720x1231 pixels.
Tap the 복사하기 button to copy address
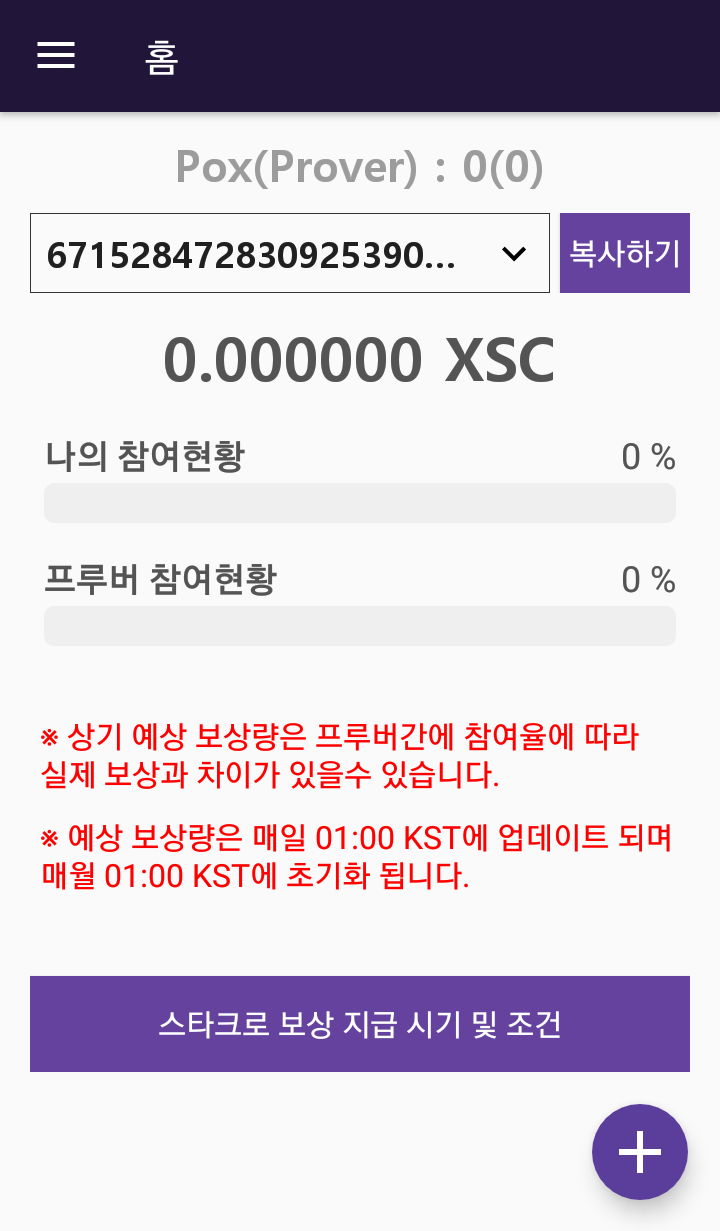[625, 253]
